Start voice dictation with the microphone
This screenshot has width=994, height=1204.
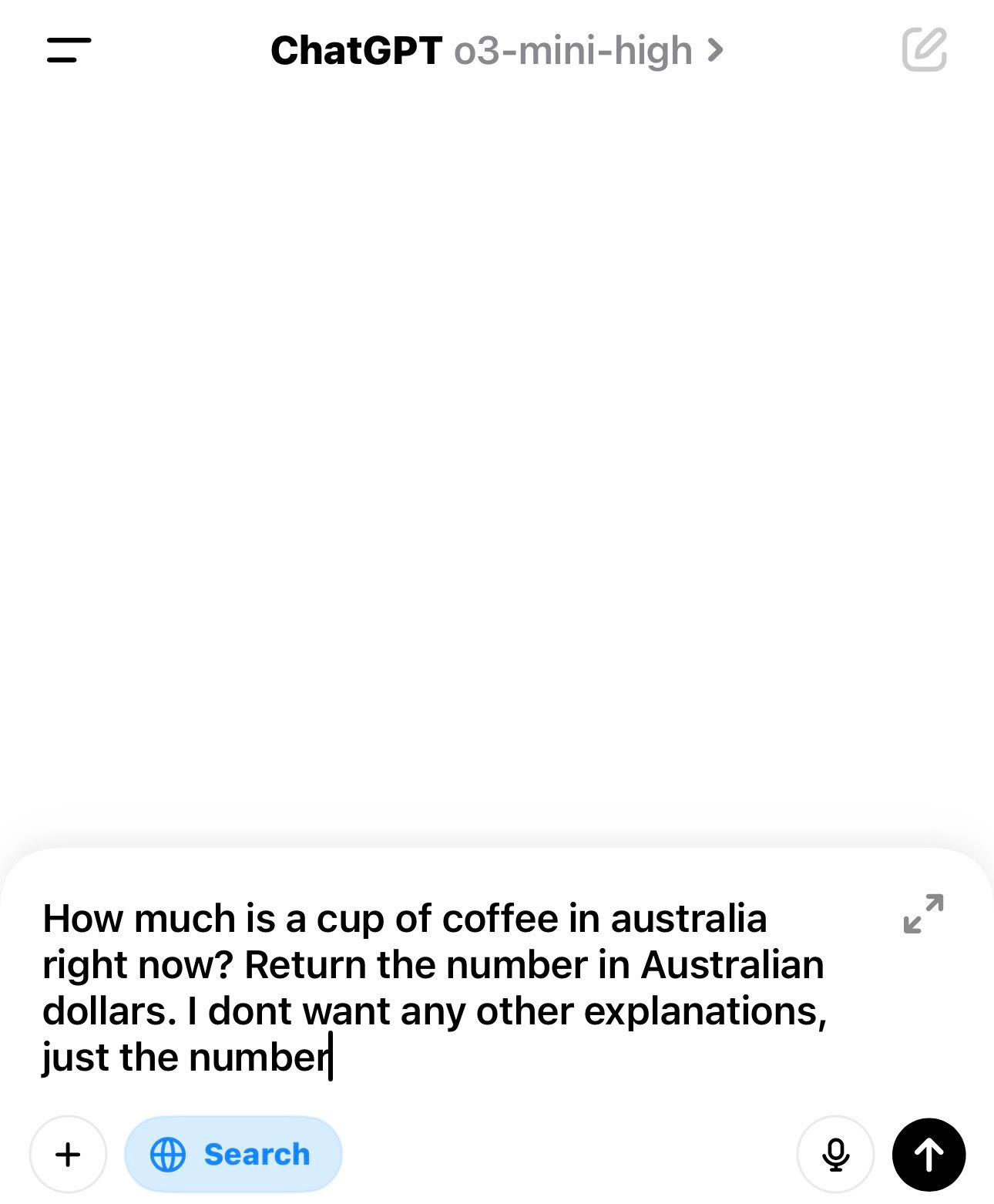click(x=835, y=1154)
